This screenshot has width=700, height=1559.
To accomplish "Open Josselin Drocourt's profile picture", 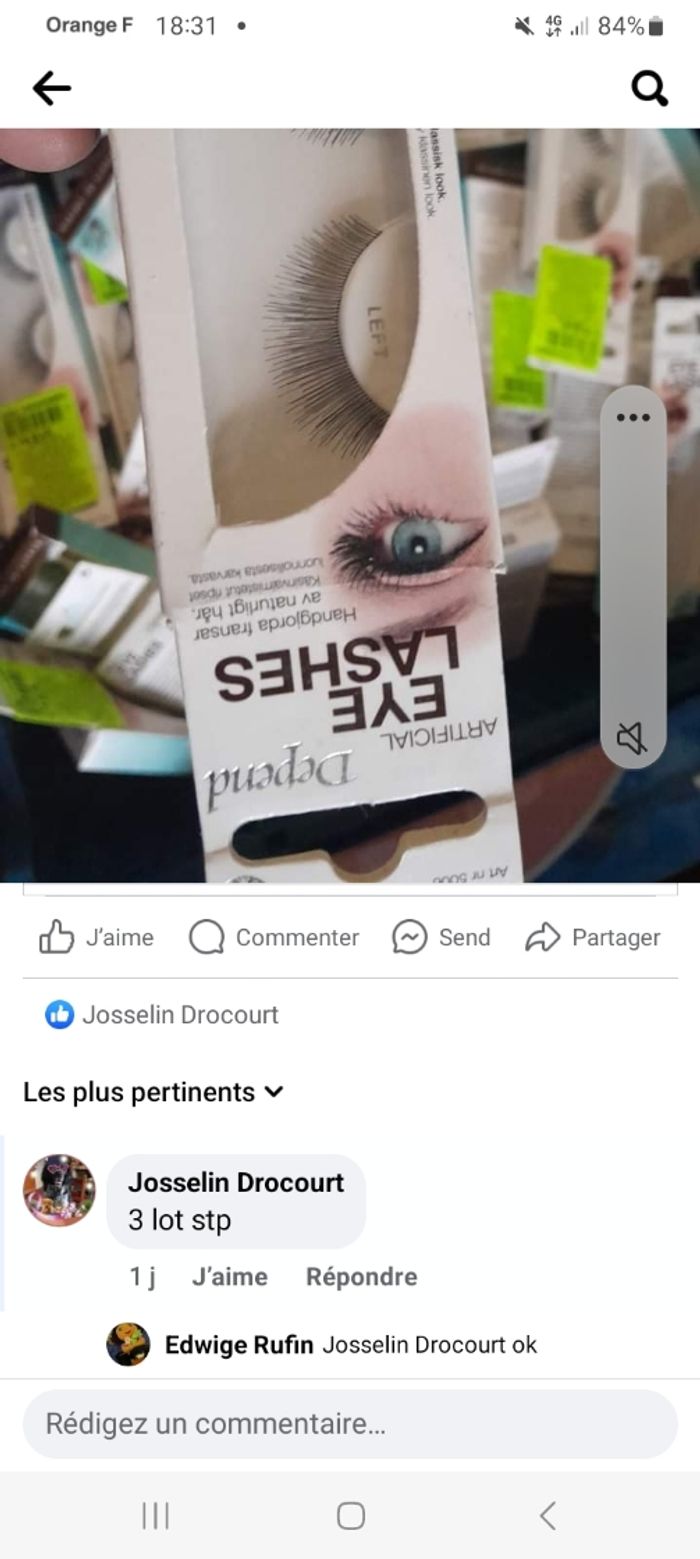I will coord(59,1190).
